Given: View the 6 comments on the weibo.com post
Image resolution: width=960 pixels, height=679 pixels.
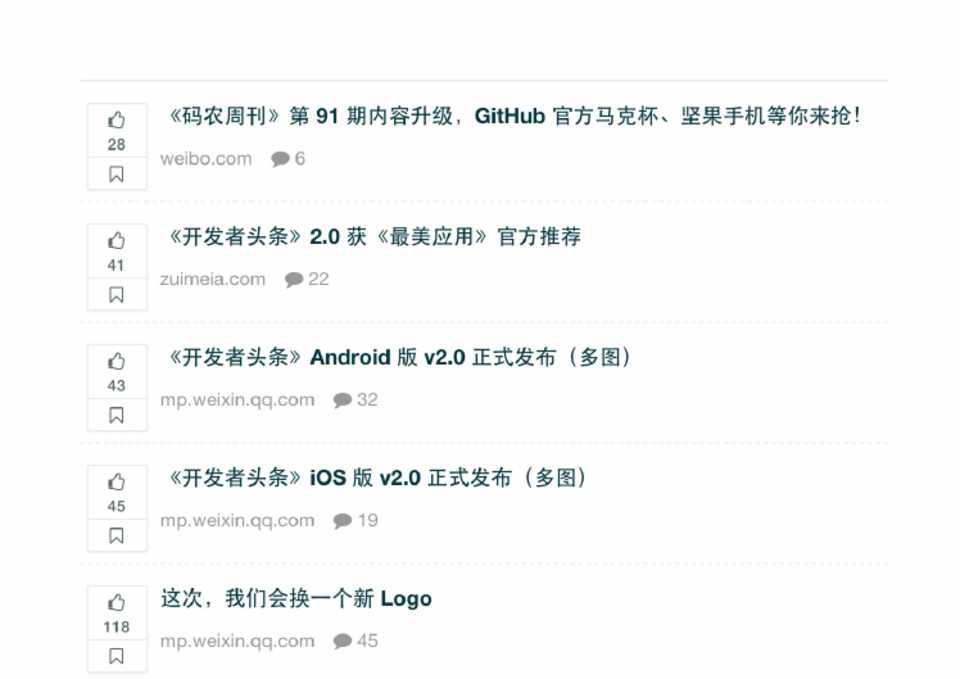Looking at the screenshot, I should point(288,159).
